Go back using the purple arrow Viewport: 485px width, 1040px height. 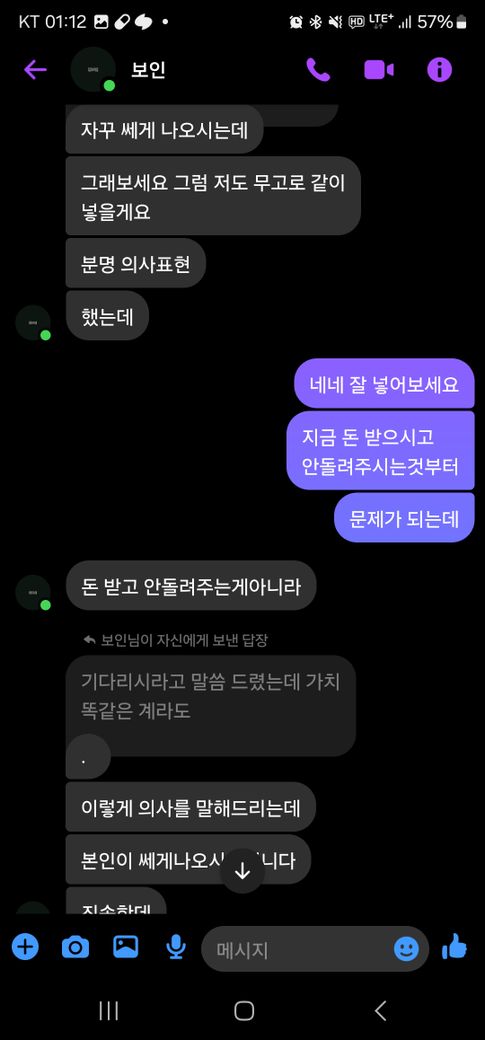coord(35,70)
